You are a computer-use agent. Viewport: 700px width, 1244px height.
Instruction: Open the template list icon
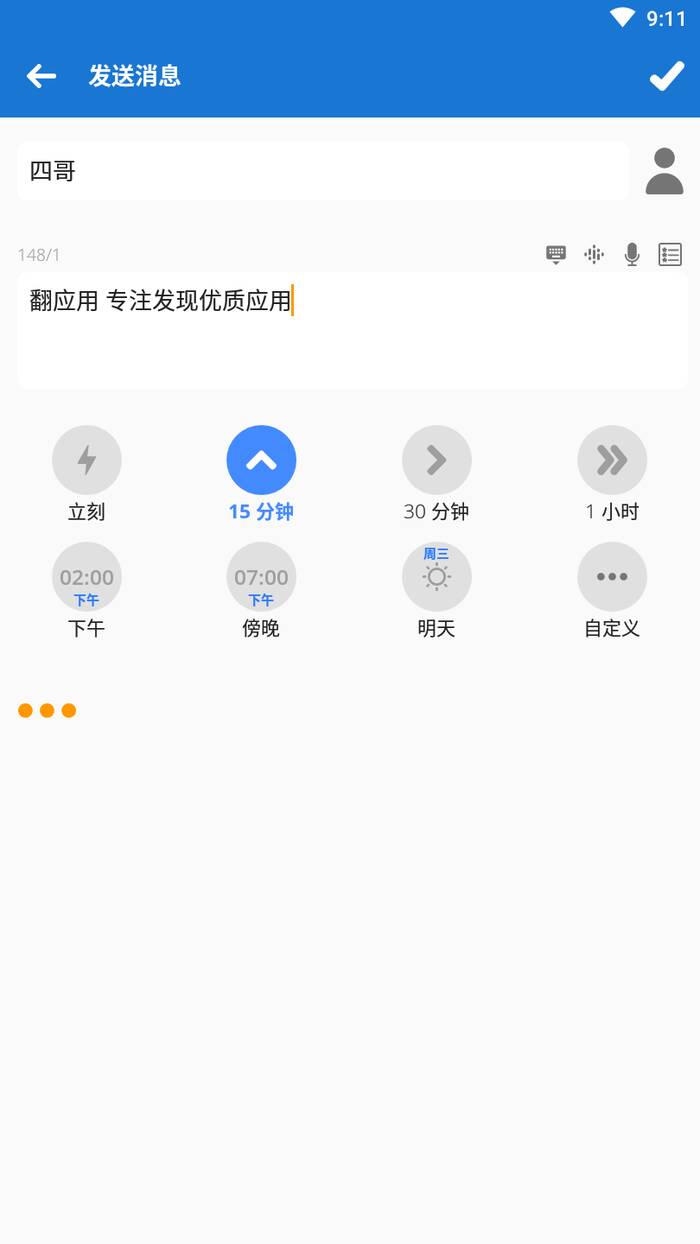click(x=670, y=254)
